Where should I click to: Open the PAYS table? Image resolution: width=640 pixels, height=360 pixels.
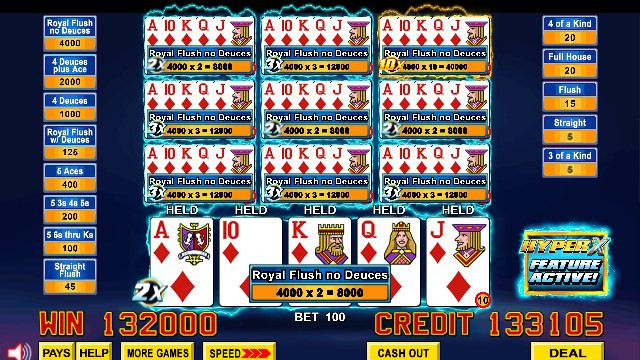[56, 352]
